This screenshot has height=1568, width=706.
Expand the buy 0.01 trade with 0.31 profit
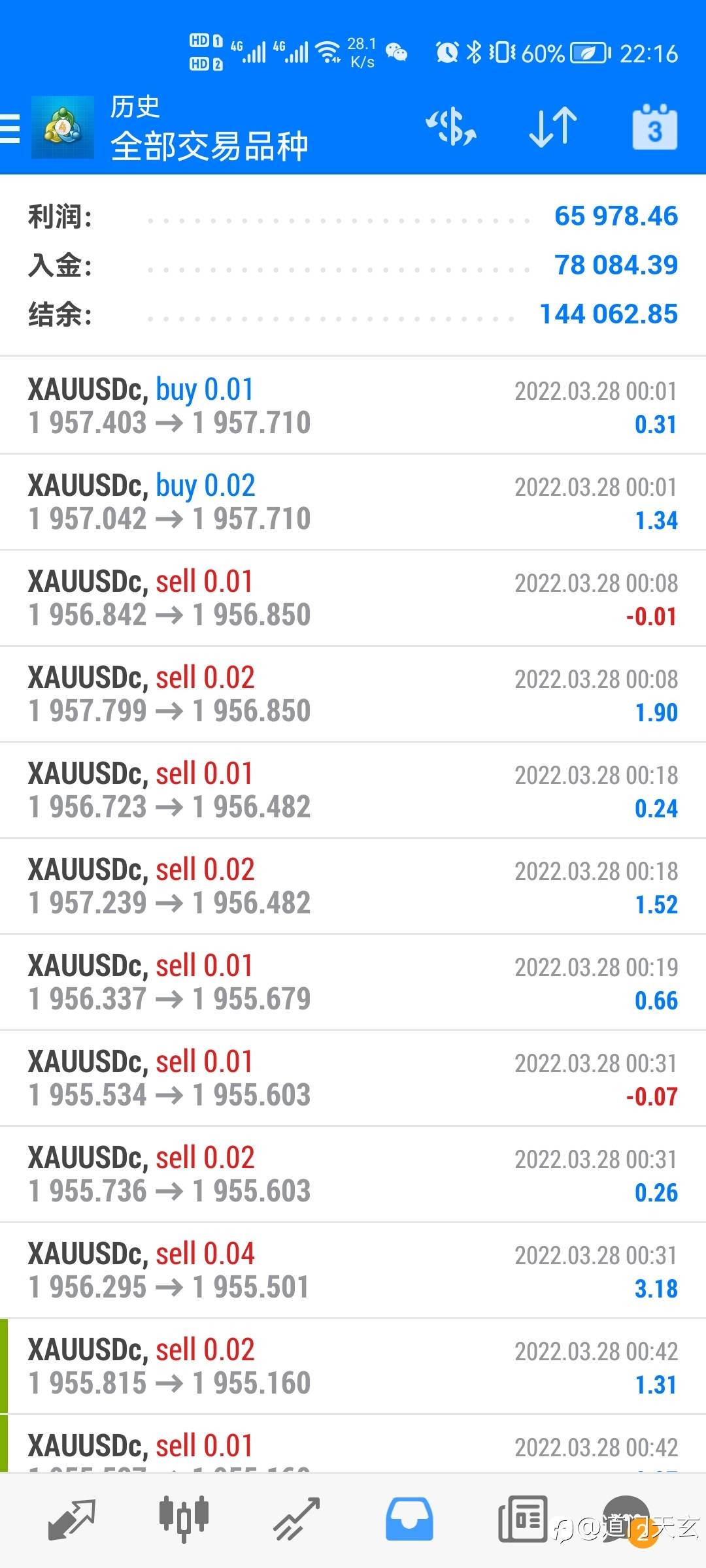pyautogui.click(x=353, y=406)
